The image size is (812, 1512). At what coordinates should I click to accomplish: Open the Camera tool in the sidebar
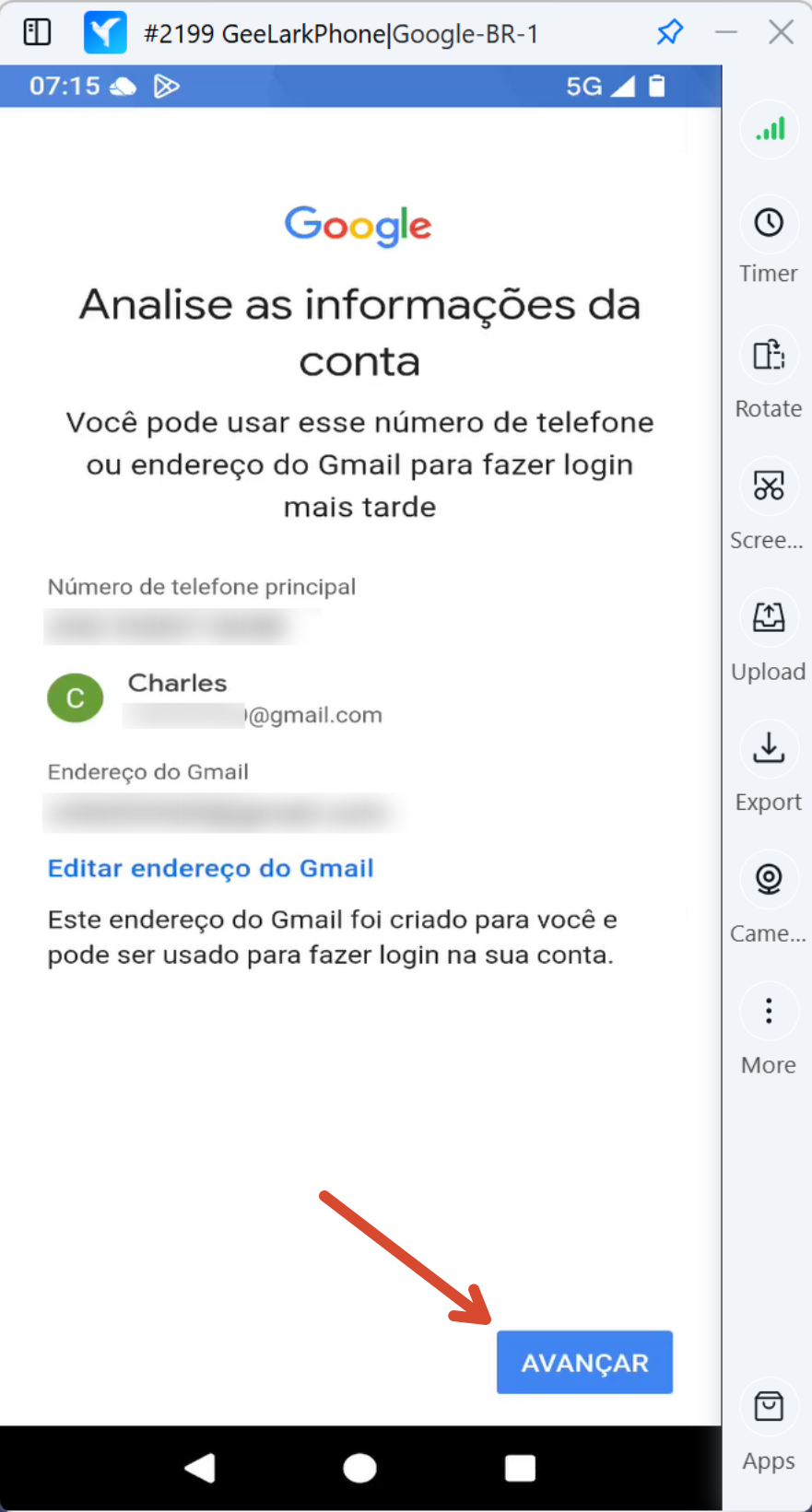[769, 897]
